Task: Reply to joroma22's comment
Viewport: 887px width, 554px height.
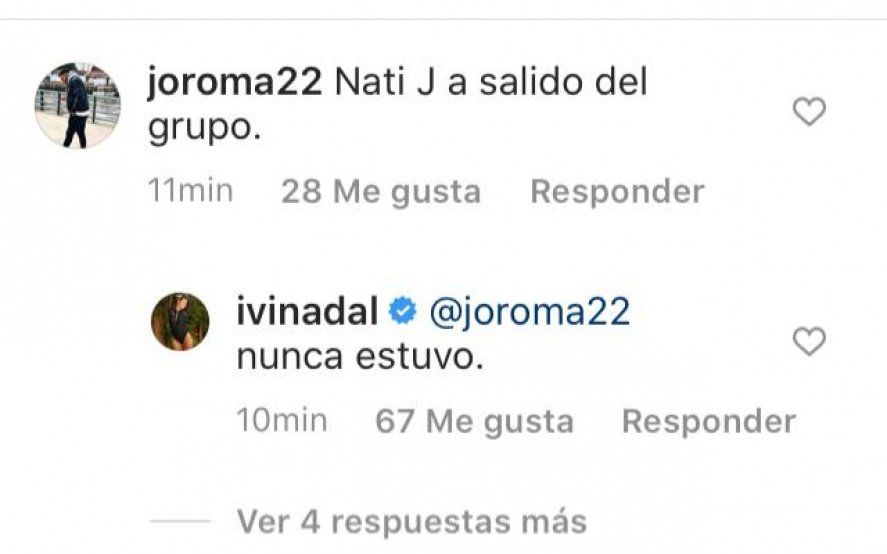Action: click(x=617, y=191)
